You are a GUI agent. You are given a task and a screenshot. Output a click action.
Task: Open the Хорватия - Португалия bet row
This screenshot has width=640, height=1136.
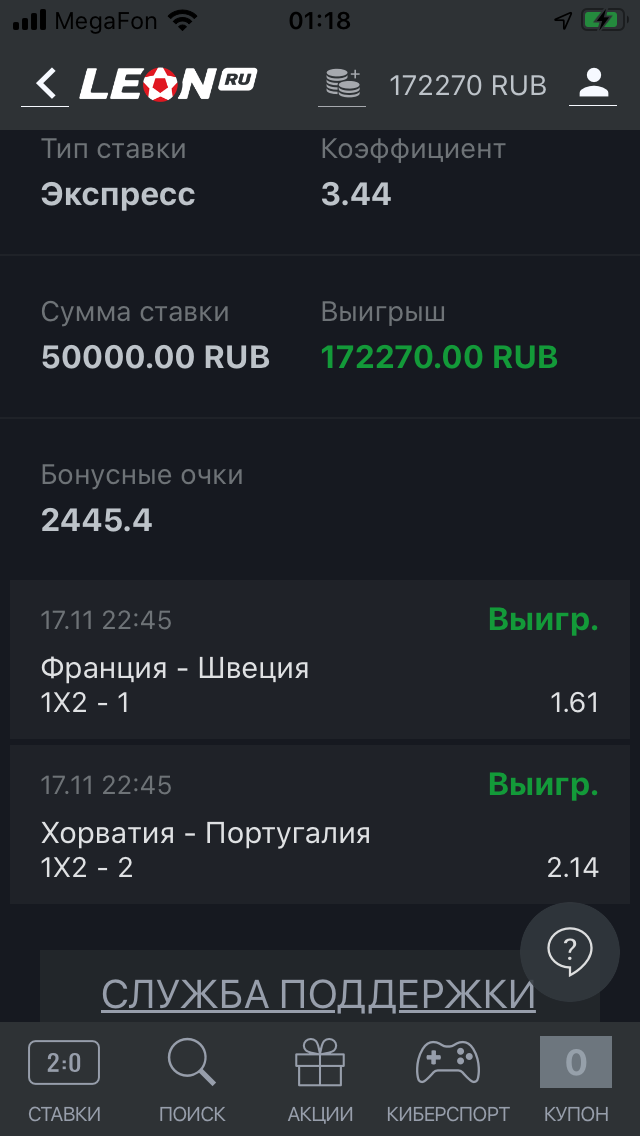click(320, 824)
